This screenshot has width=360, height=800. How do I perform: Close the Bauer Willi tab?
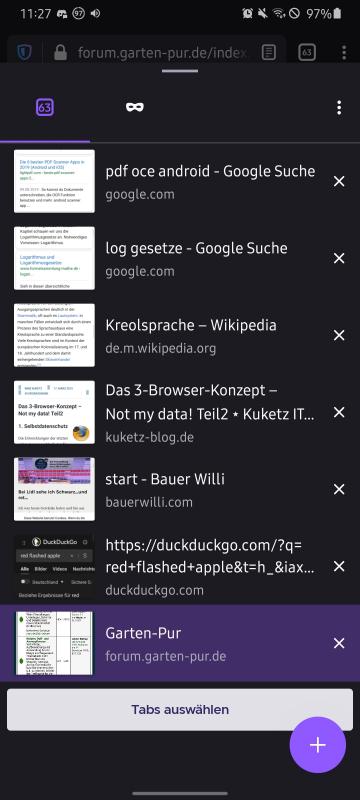[339, 489]
